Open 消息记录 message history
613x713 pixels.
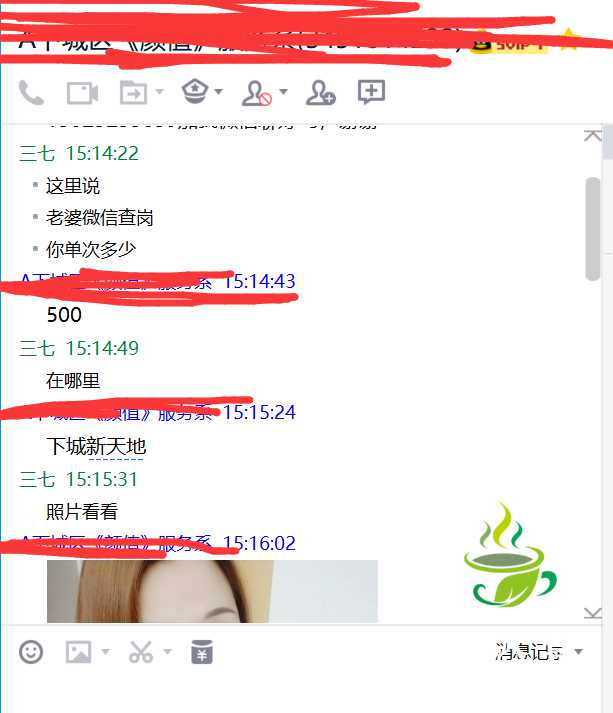[x=529, y=653]
